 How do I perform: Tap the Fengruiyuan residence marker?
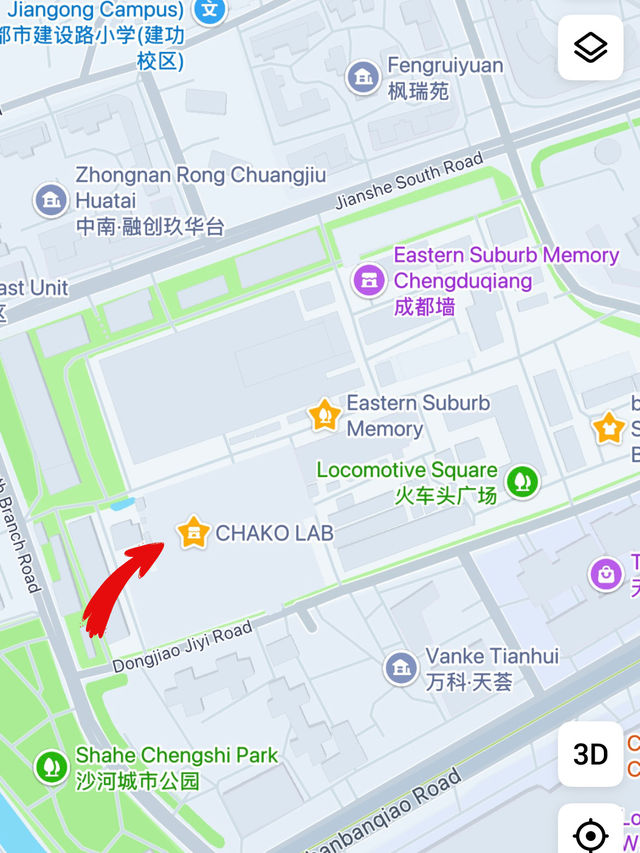pyautogui.click(x=363, y=77)
